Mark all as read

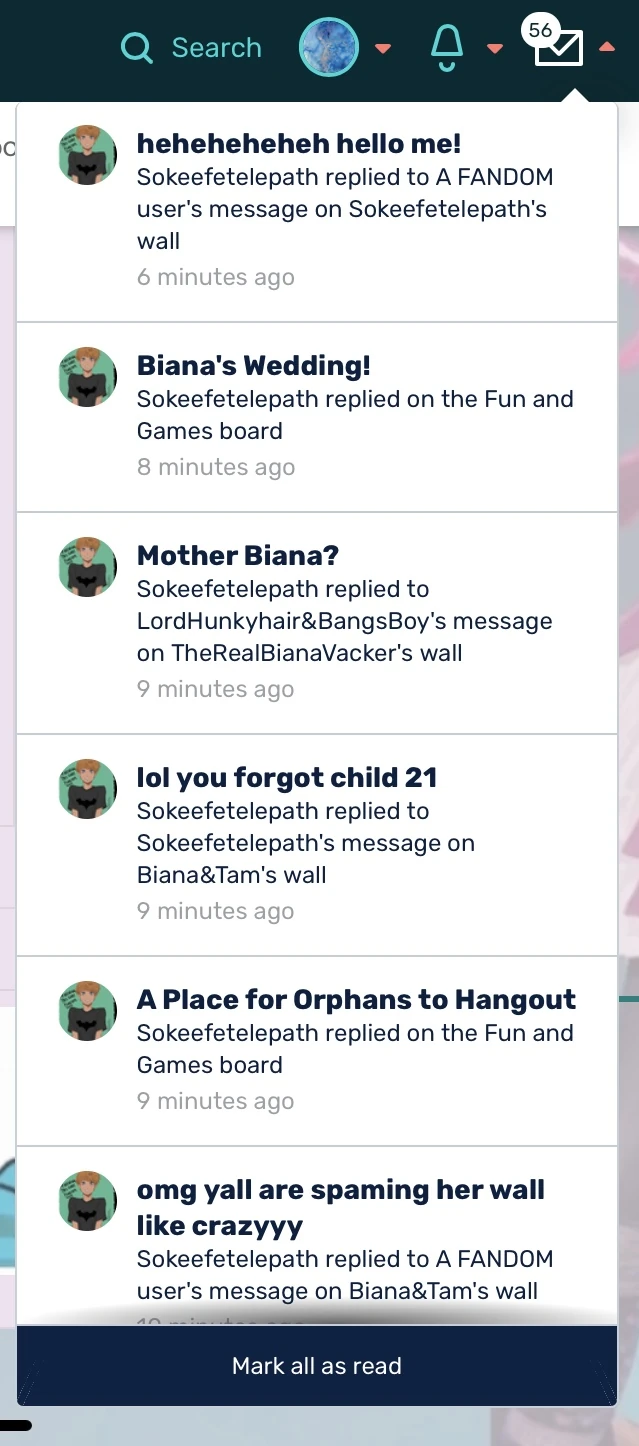coord(317,1366)
